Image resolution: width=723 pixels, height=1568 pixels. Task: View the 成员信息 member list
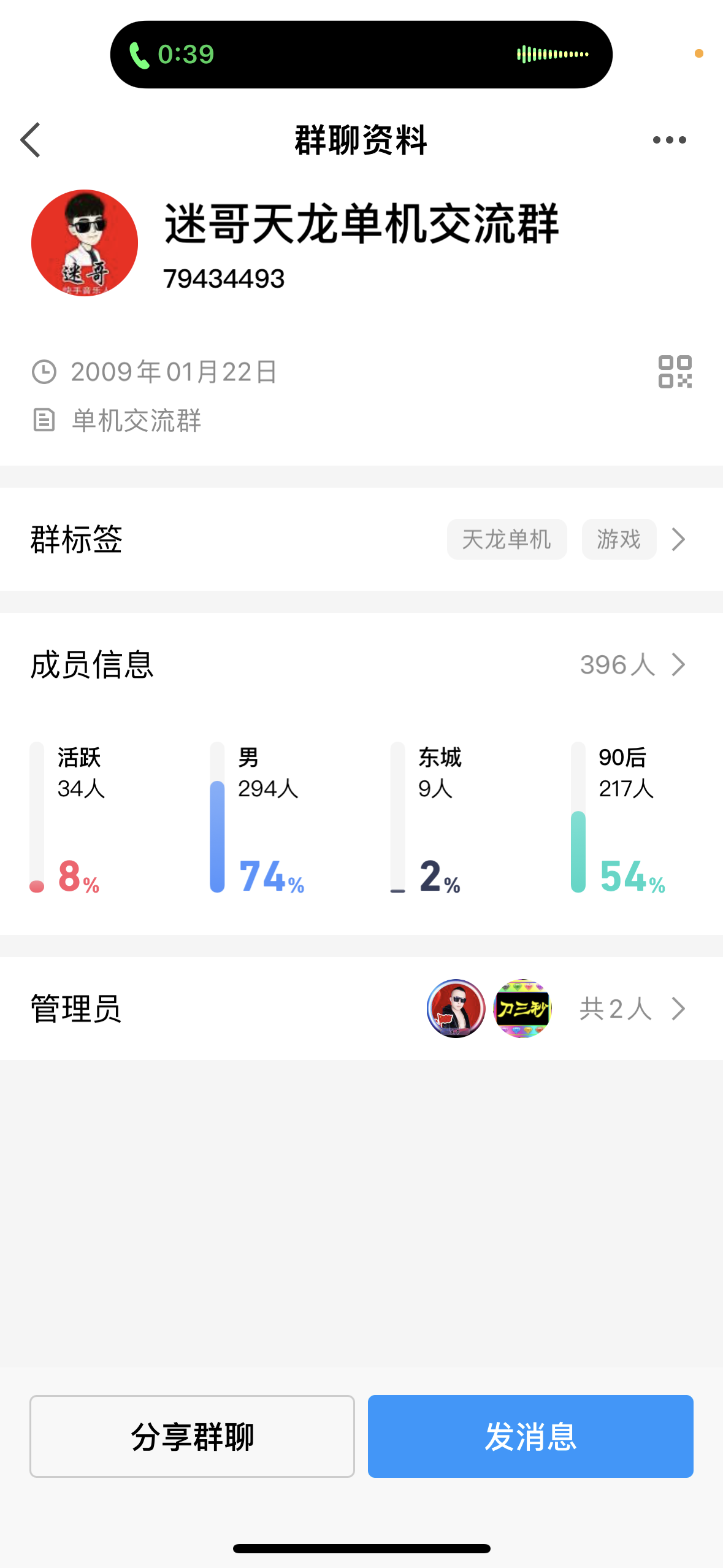coord(632,664)
